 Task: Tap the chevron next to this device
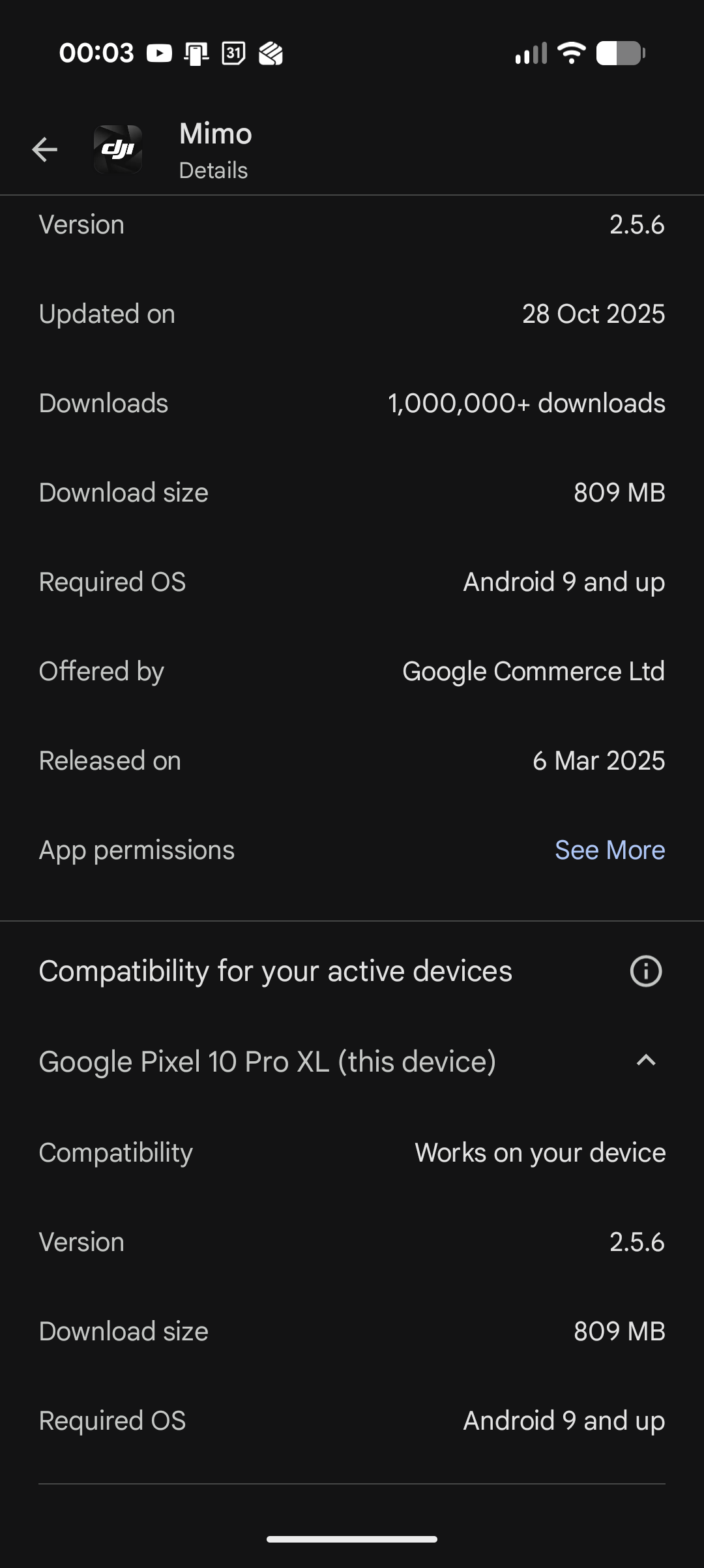(646, 1059)
